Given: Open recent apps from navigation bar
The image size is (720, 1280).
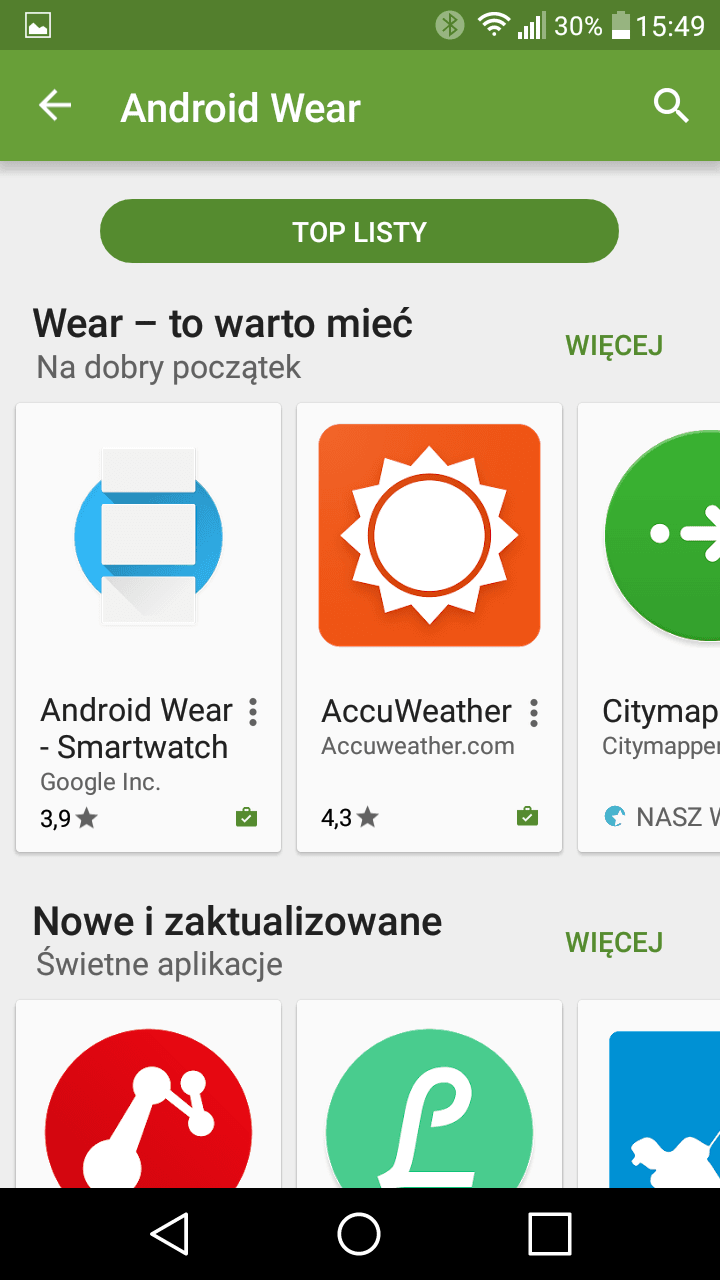Looking at the screenshot, I should click(x=550, y=1233).
